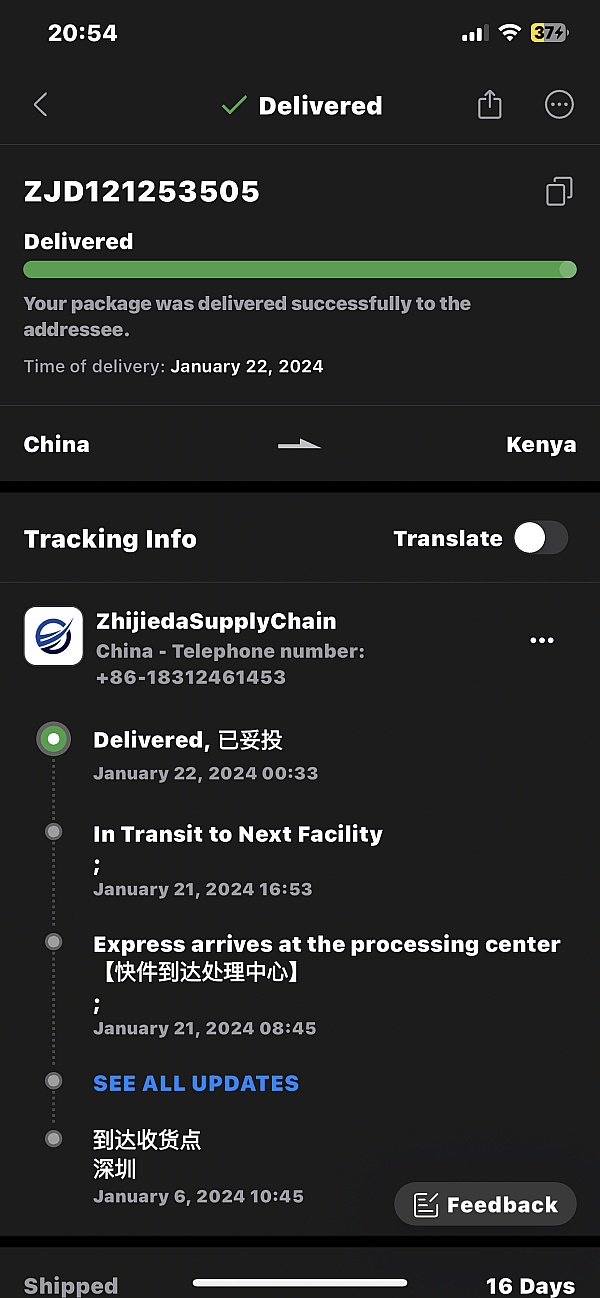Image resolution: width=600 pixels, height=1298 pixels.
Task: Share this delivered package tracking
Action: point(489,105)
